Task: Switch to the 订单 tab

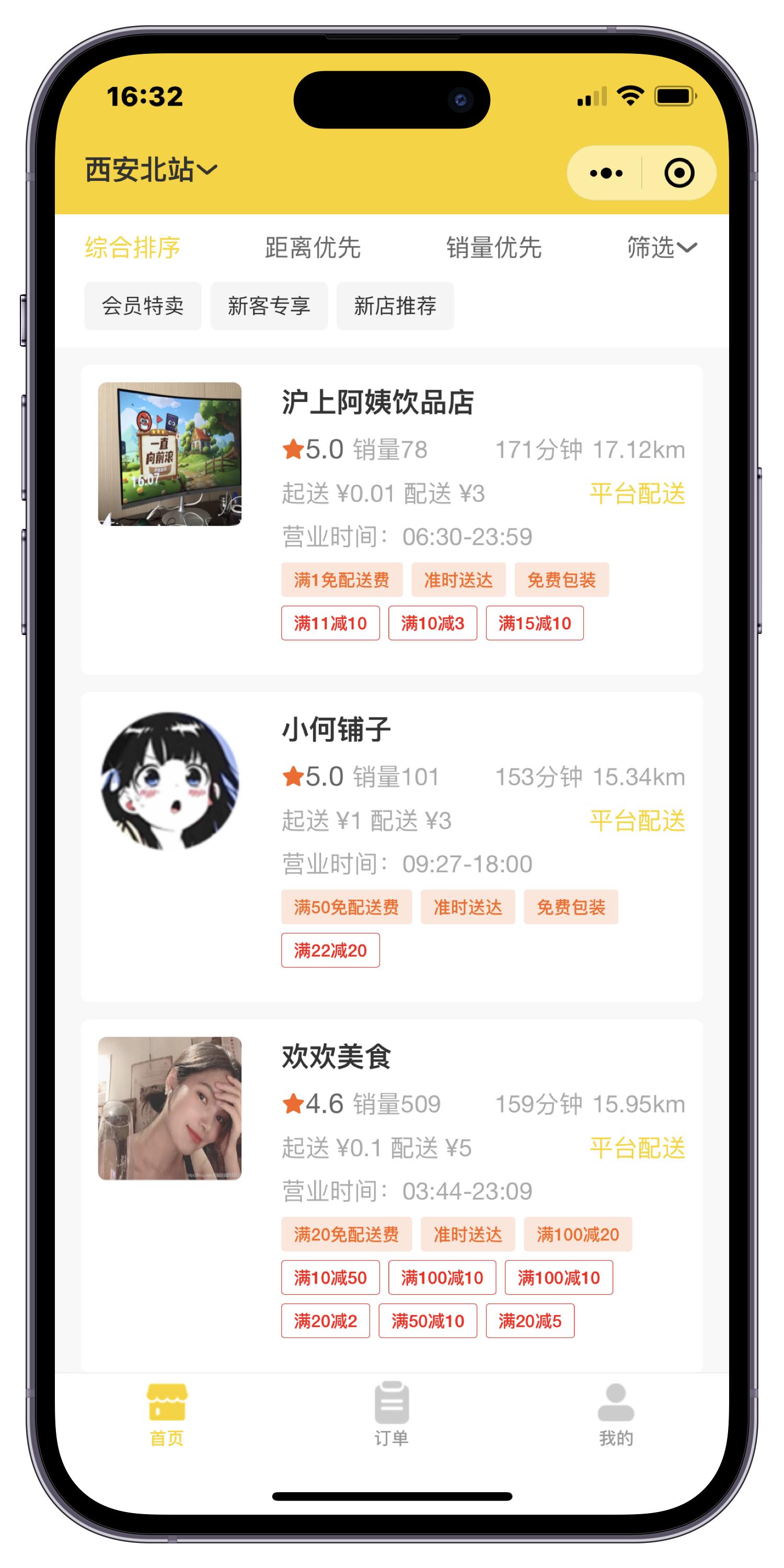Action: [391, 1415]
